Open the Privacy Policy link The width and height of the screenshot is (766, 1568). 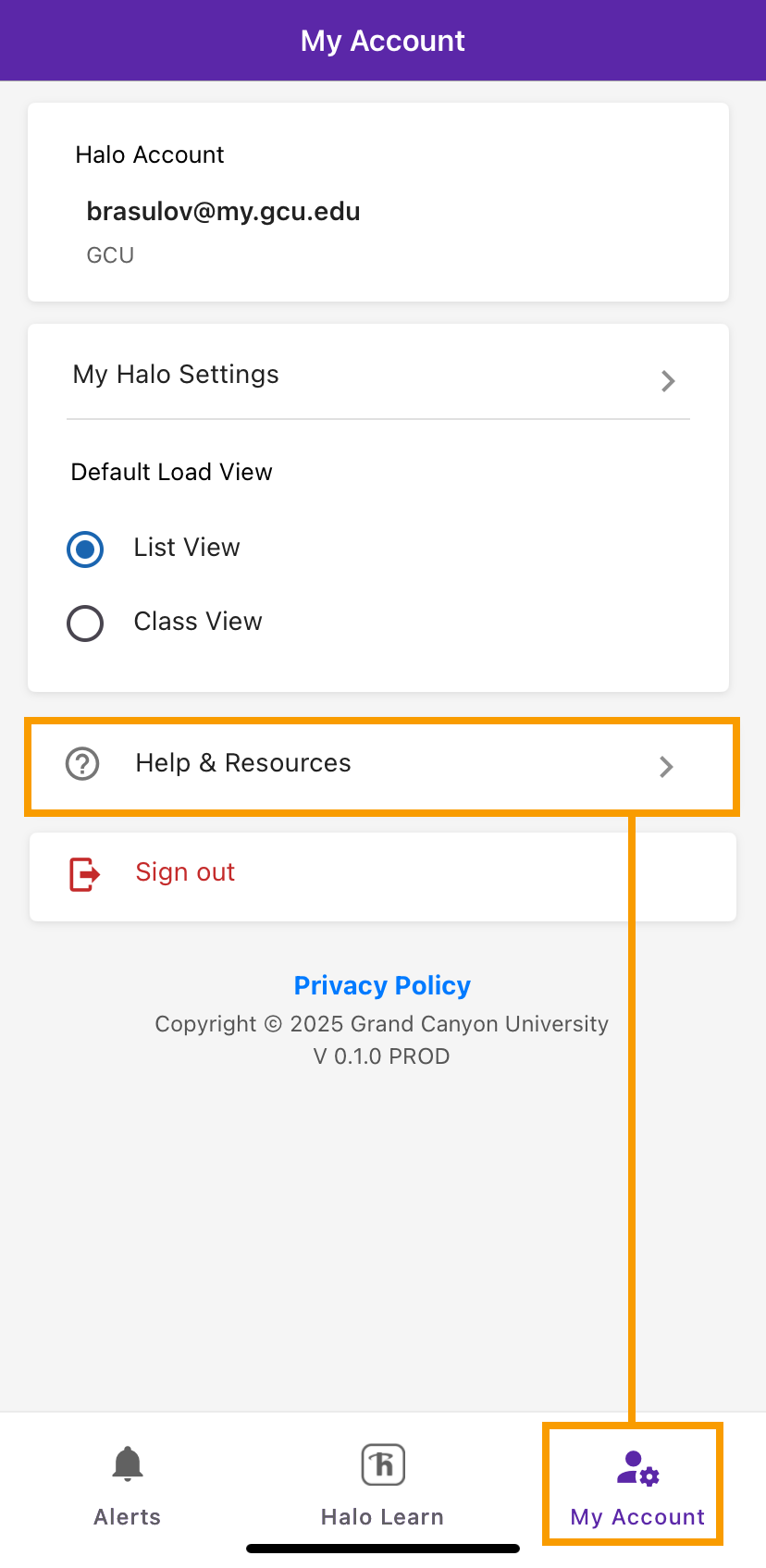click(x=382, y=985)
